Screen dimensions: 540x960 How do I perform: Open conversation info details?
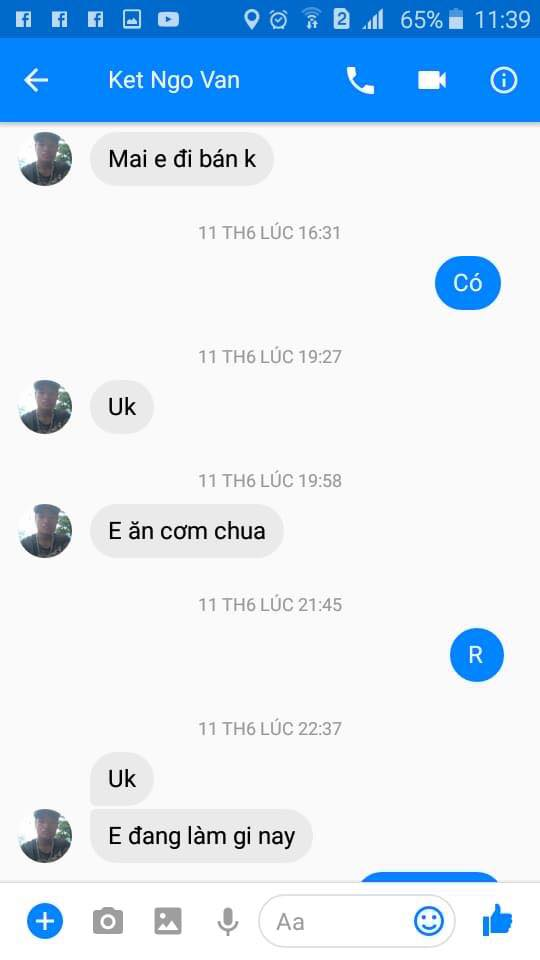pyautogui.click(x=504, y=80)
